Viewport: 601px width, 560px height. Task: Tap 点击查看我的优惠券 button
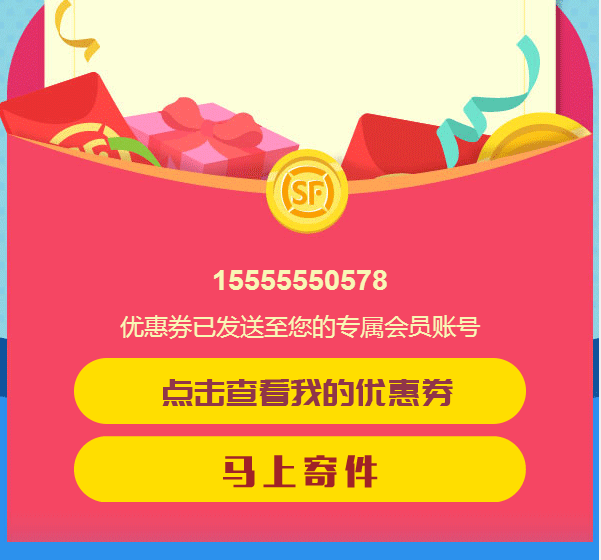300,391
